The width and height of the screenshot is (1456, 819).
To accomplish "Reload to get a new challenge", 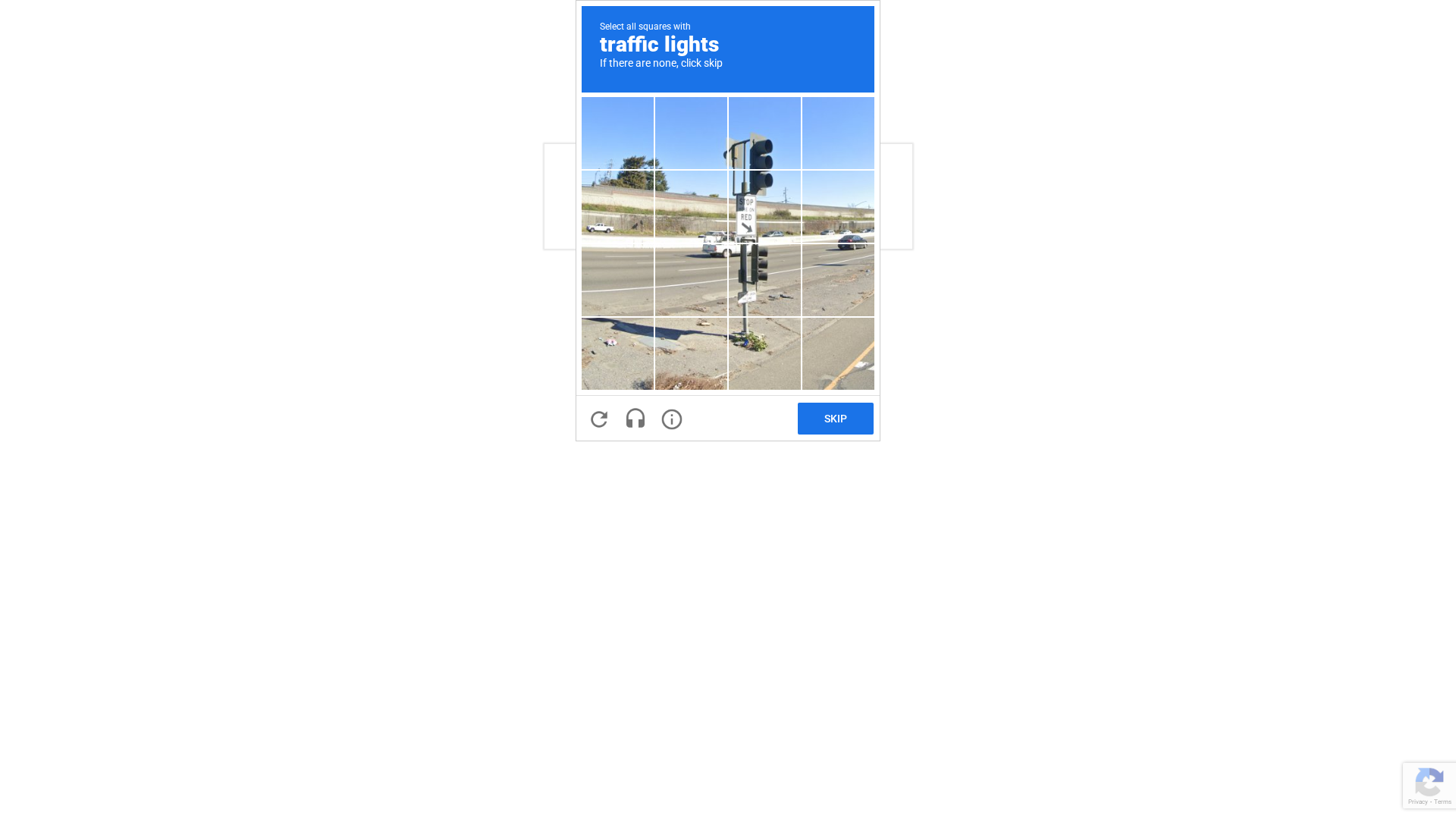I will pos(599,419).
